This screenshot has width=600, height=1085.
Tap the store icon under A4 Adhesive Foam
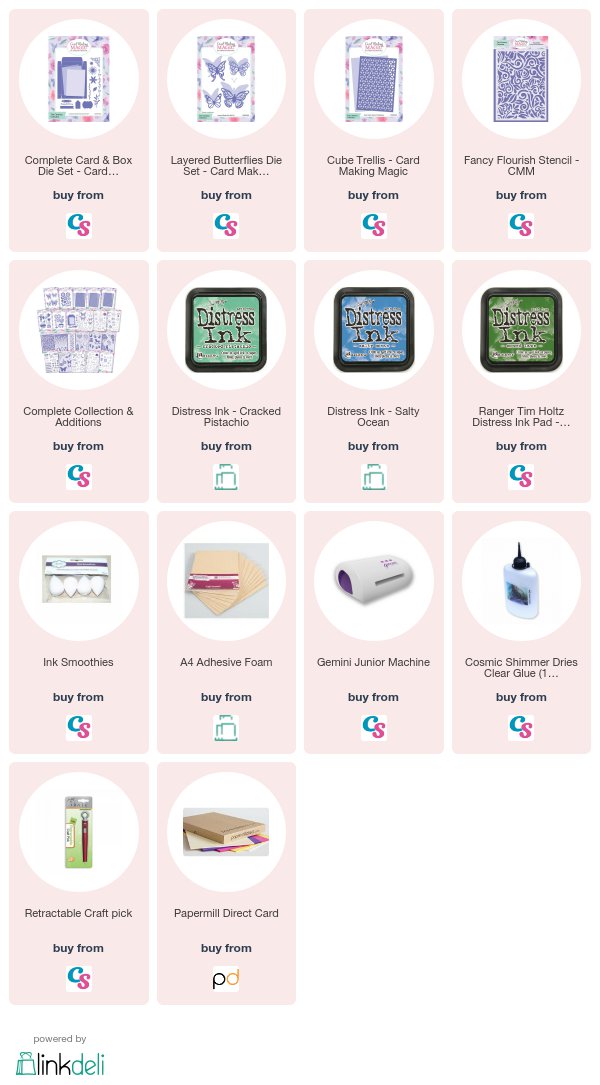[226, 728]
